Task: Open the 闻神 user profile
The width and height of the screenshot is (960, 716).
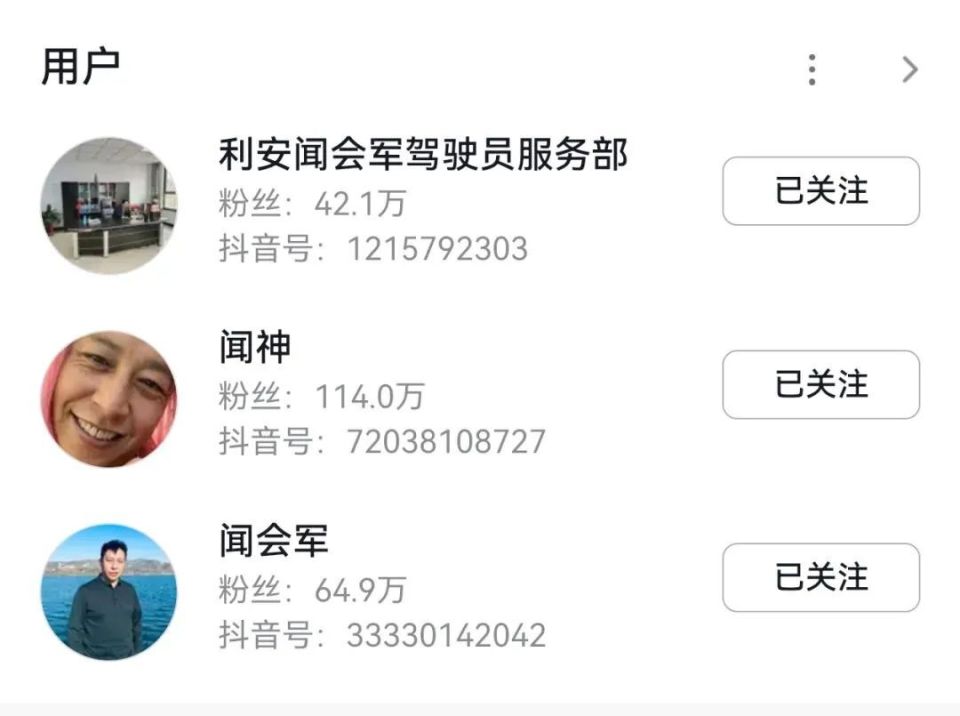Action: click(255, 348)
